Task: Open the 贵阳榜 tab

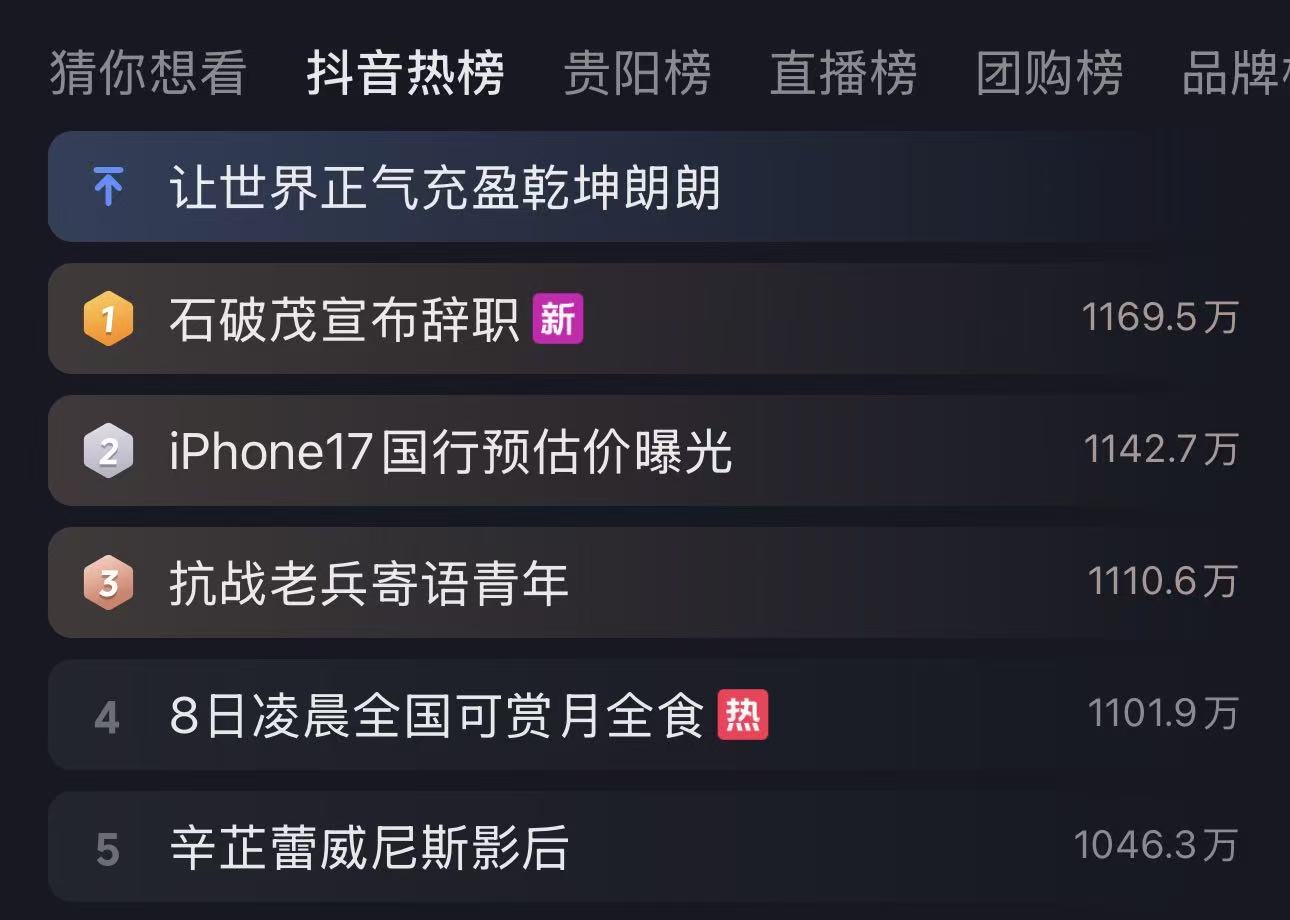Action: [637, 74]
